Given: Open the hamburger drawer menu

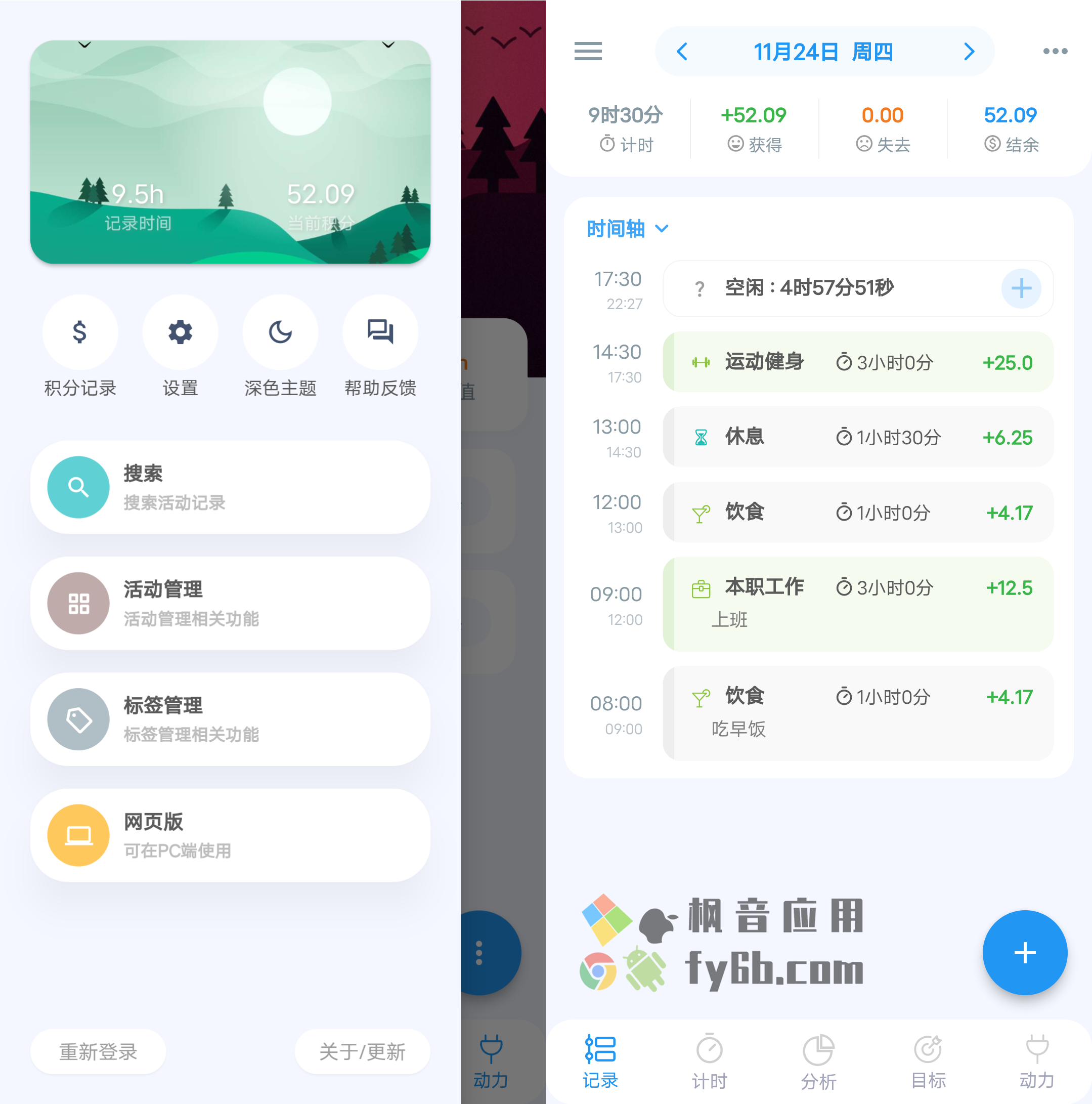Looking at the screenshot, I should (588, 52).
